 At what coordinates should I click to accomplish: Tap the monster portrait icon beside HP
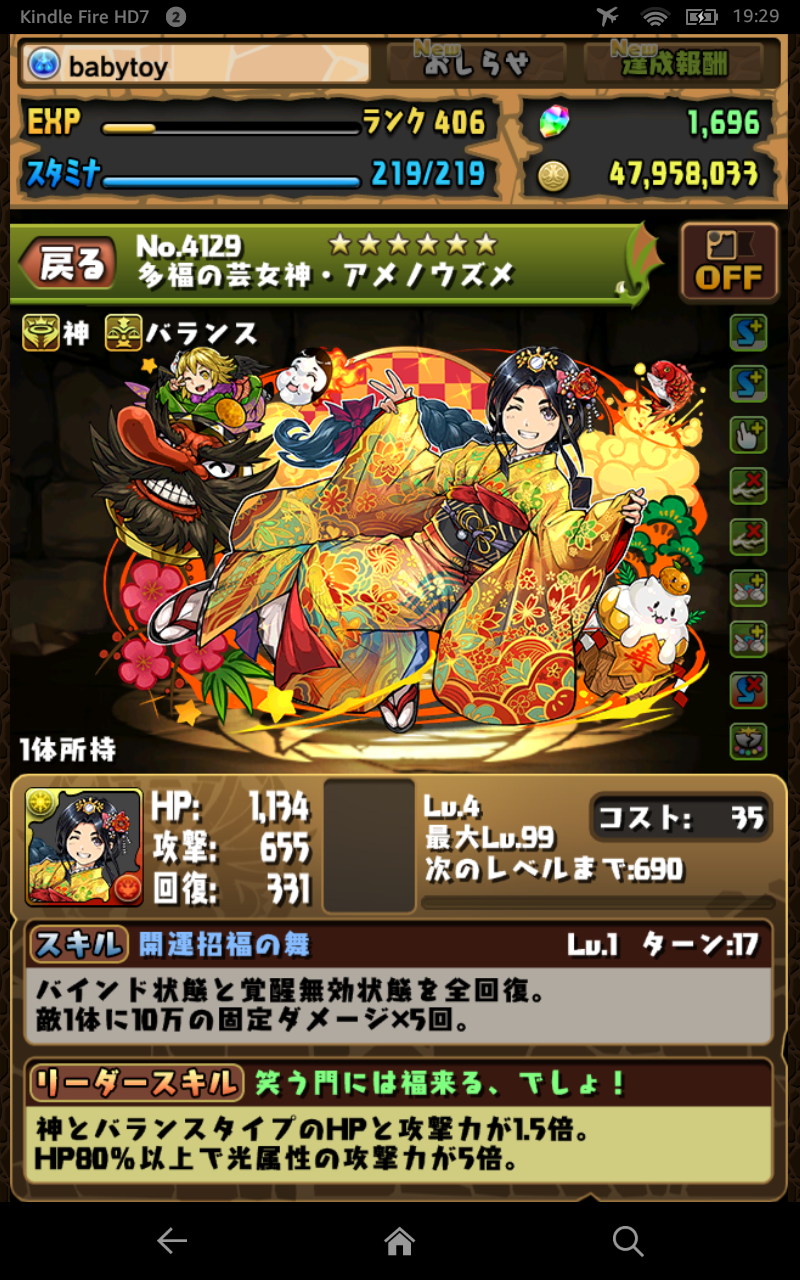[x=84, y=848]
